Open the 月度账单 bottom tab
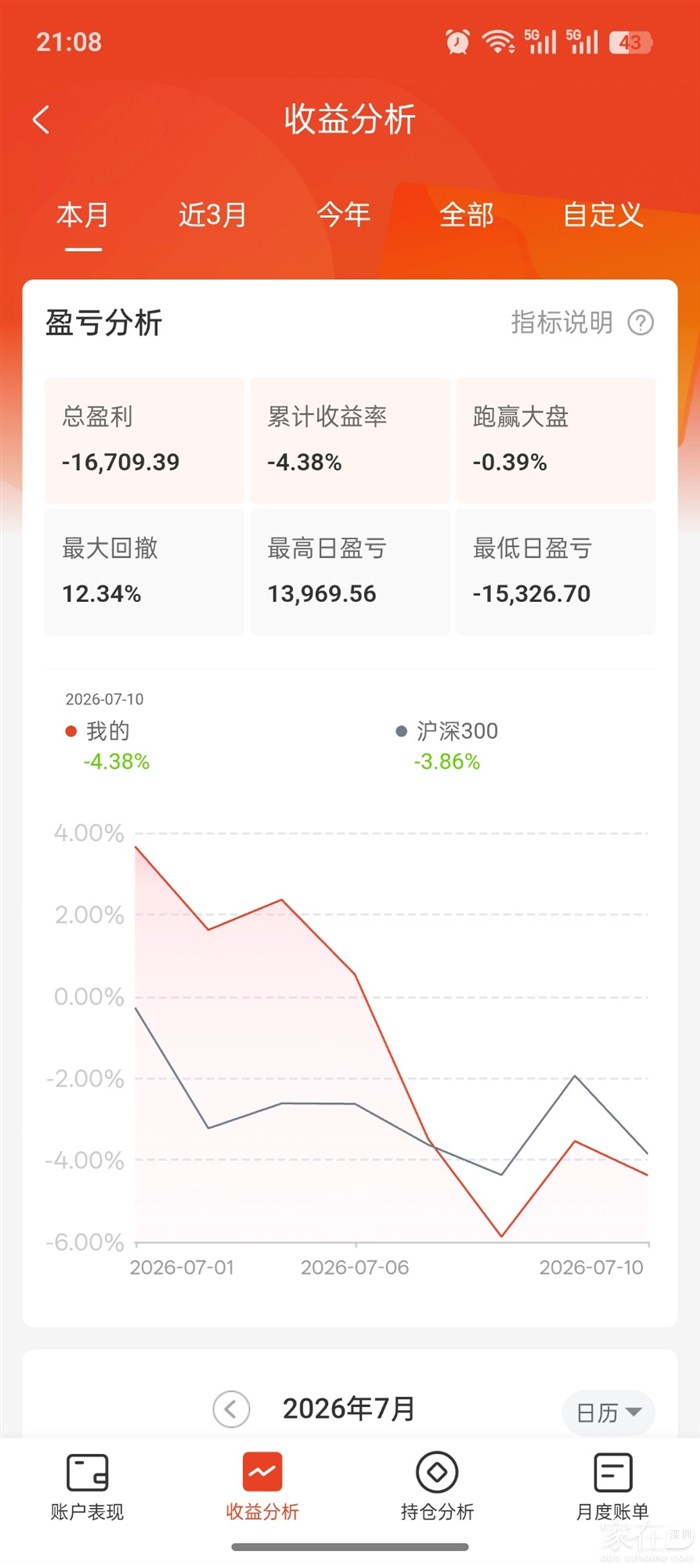This screenshot has width=700, height=1565. tap(612, 1487)
